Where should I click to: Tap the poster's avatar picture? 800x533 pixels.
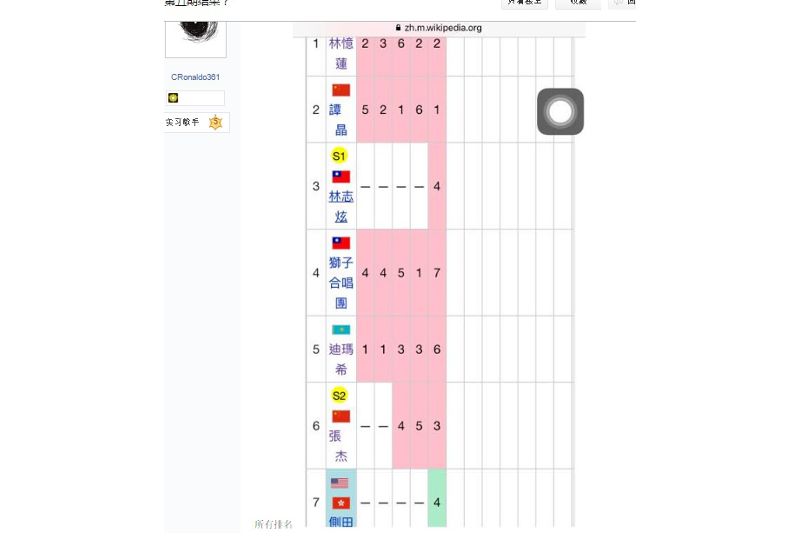click(196, 34)
